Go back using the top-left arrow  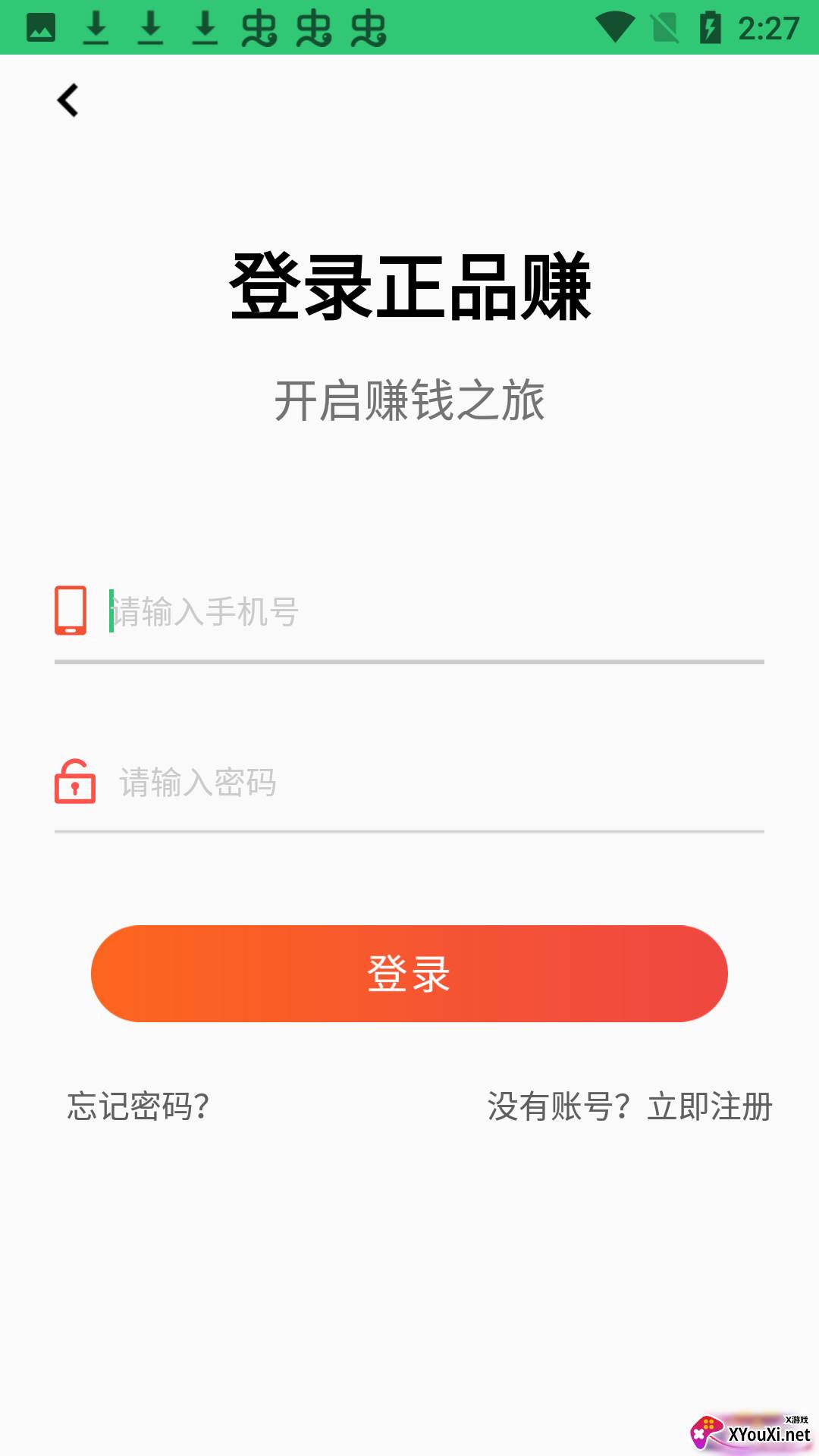click(67, 100)
